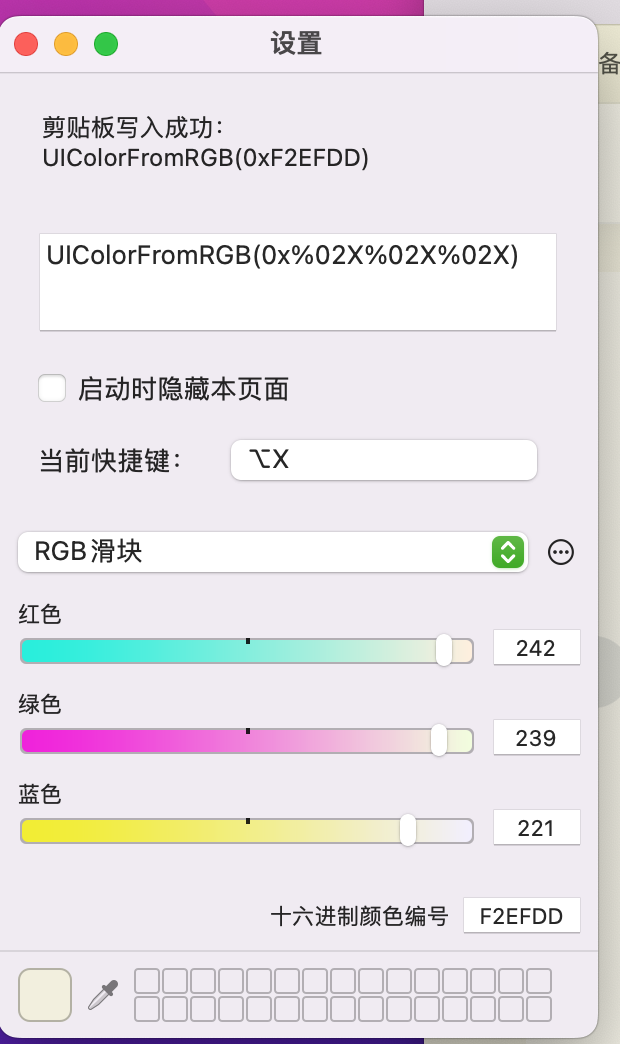Click the green full-screen window button
The width and height of the screenshot is (620, 1044).
point(106,44)
